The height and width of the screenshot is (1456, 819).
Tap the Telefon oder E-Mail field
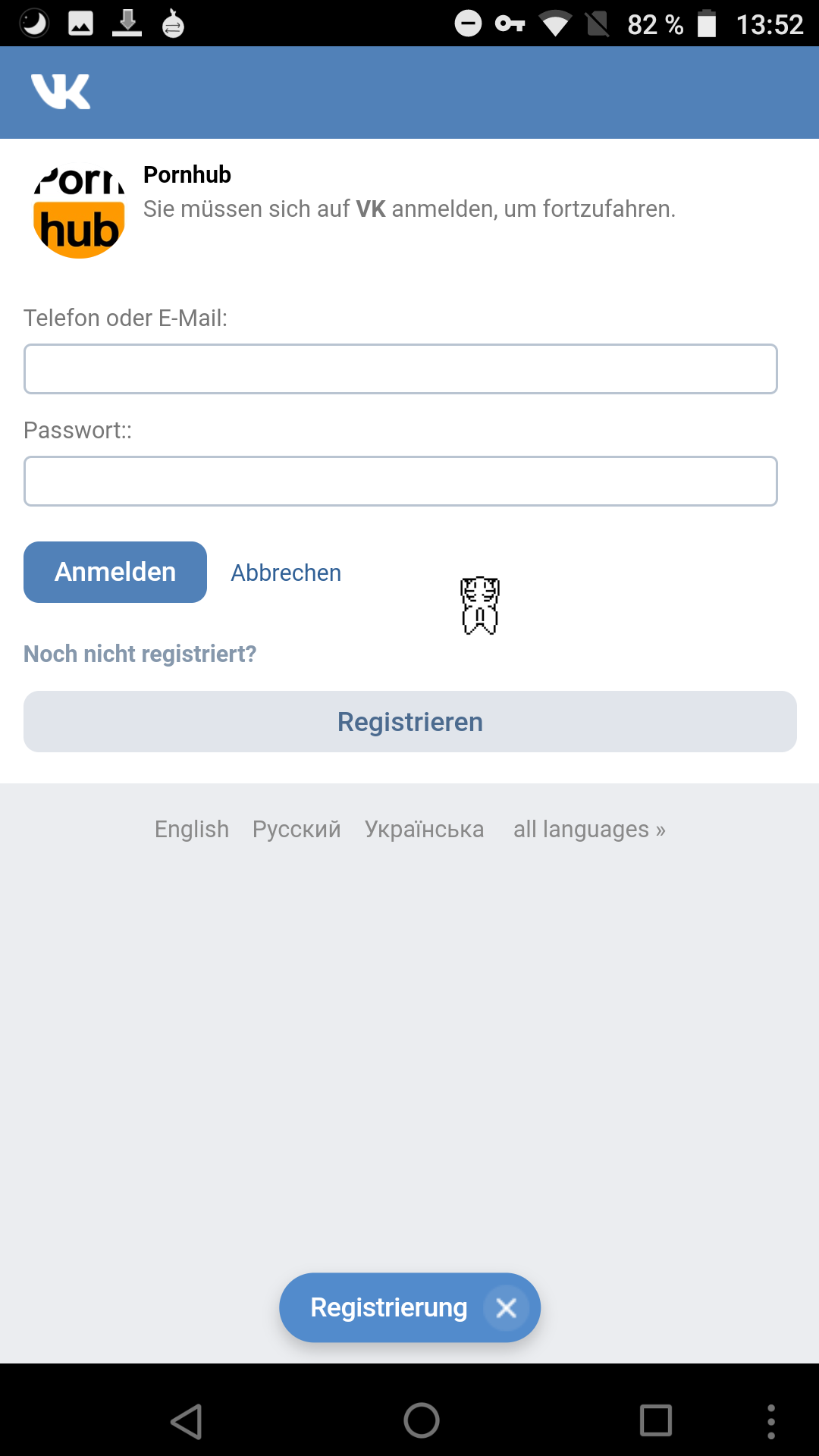click(x=400, y=369)
